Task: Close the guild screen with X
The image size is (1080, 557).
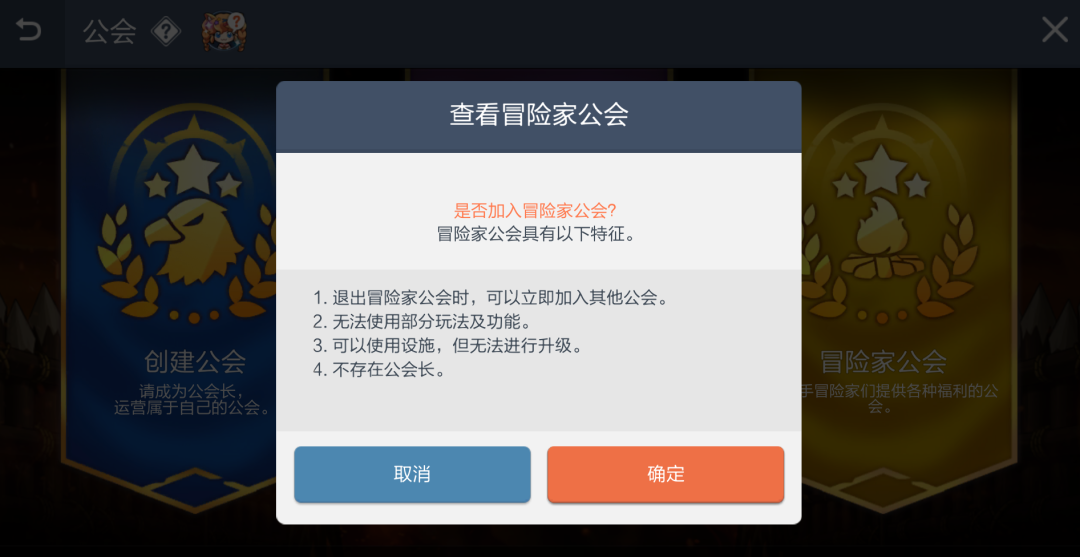Action: coord(1054,30)
